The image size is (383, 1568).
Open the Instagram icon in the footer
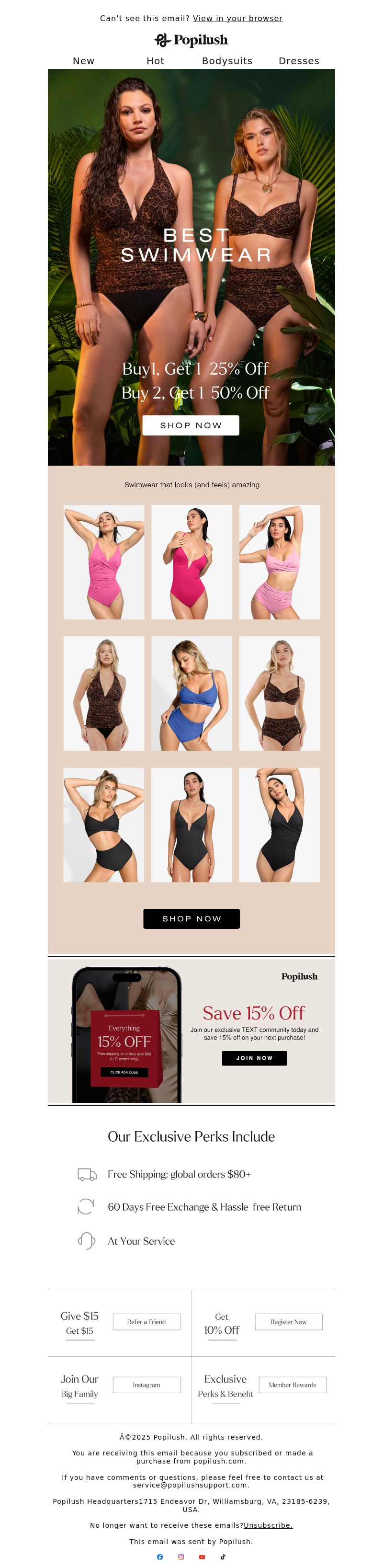180,1557
